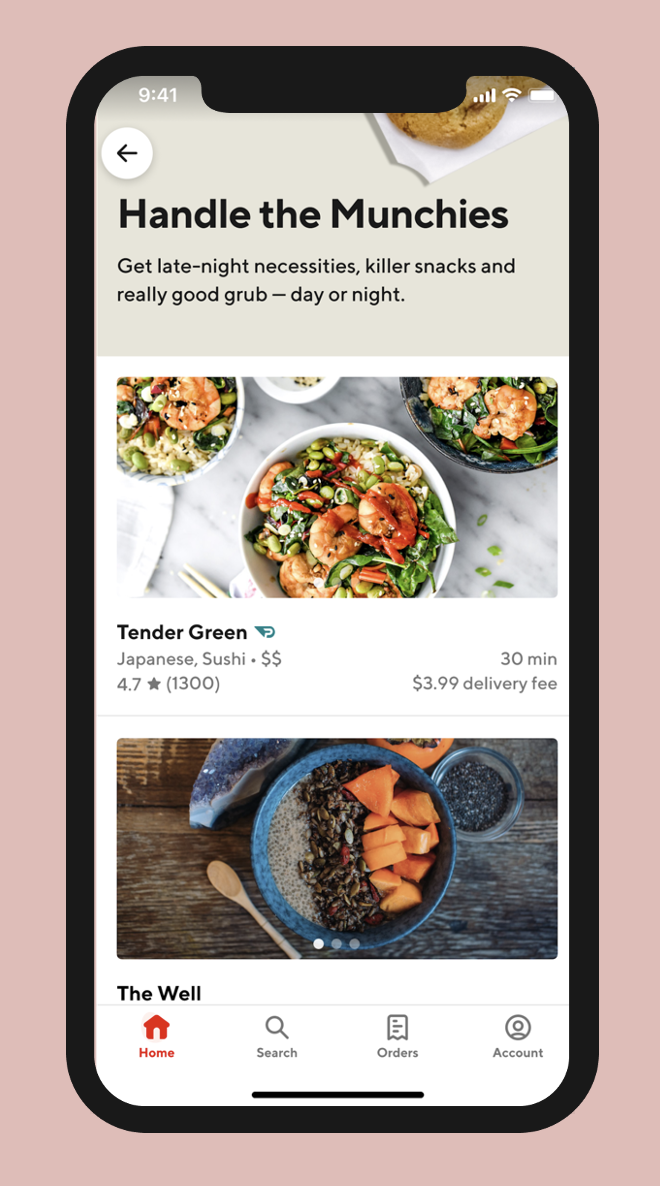Image resolution: width=660 pixels, height=1186 pixels.
Task: Switch to the Search tab
Action: pos(277,1037)
